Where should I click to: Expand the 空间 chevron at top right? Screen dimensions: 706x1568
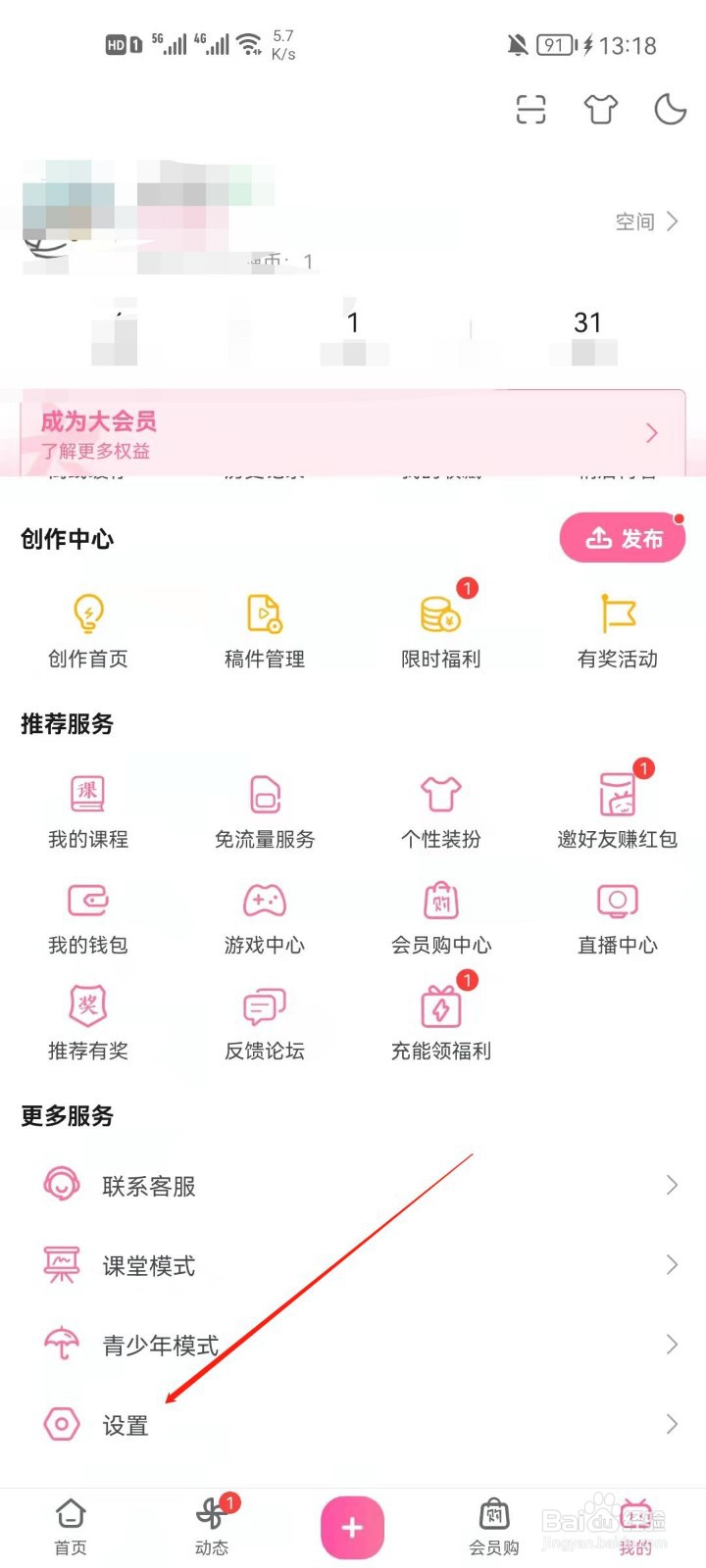(673, 221)
